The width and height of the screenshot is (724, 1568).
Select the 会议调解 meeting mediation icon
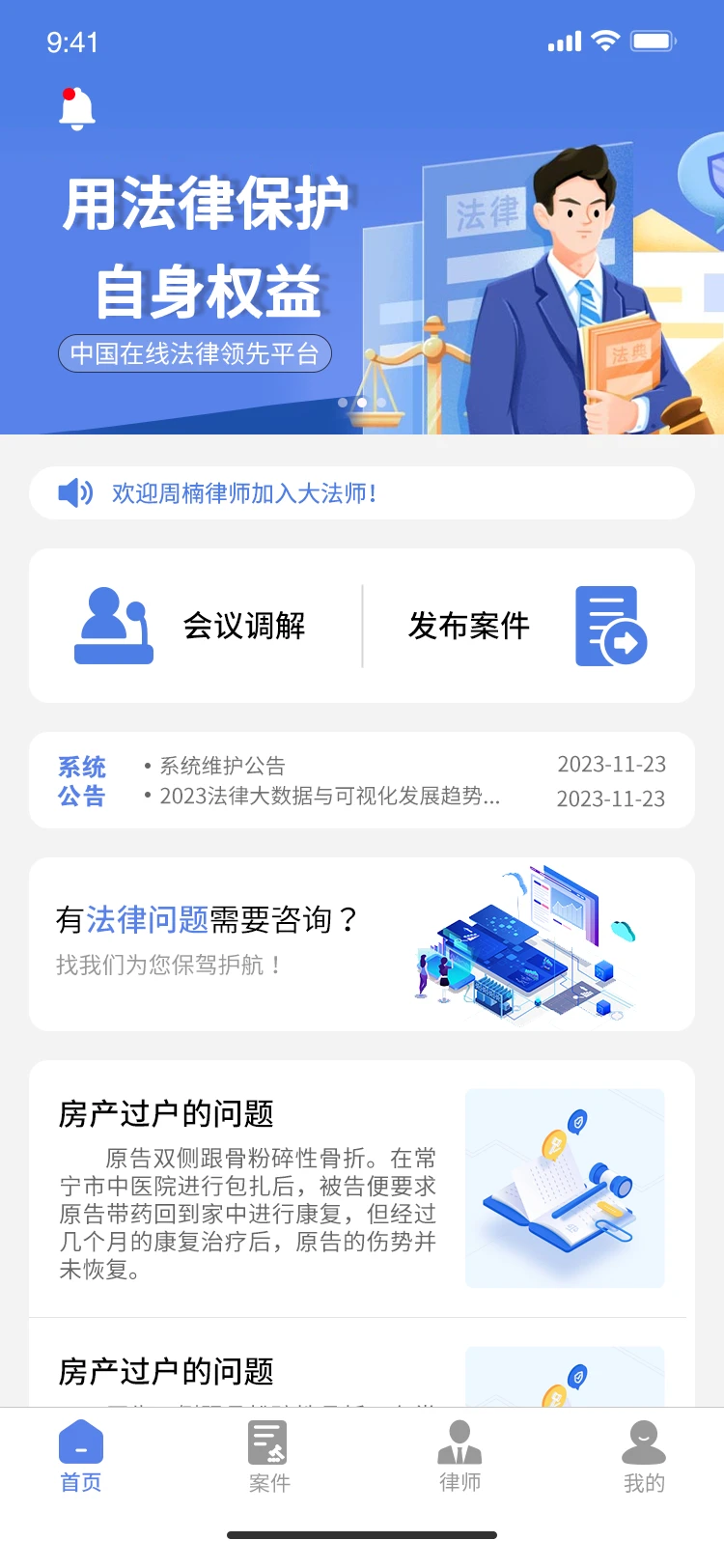[113, 624]
